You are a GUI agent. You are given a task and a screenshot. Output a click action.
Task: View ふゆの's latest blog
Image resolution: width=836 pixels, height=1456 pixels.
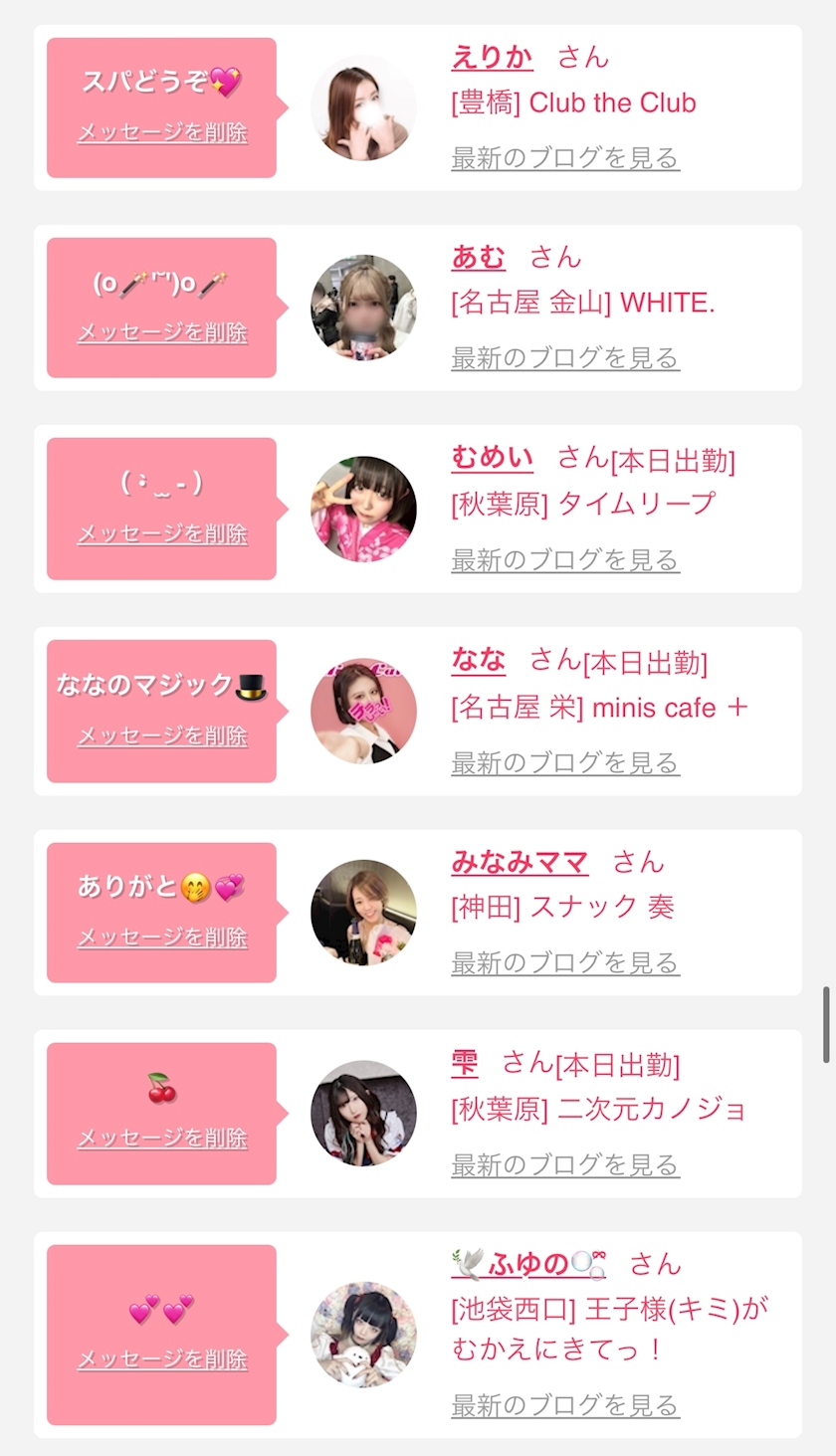tap(565, 1404)
